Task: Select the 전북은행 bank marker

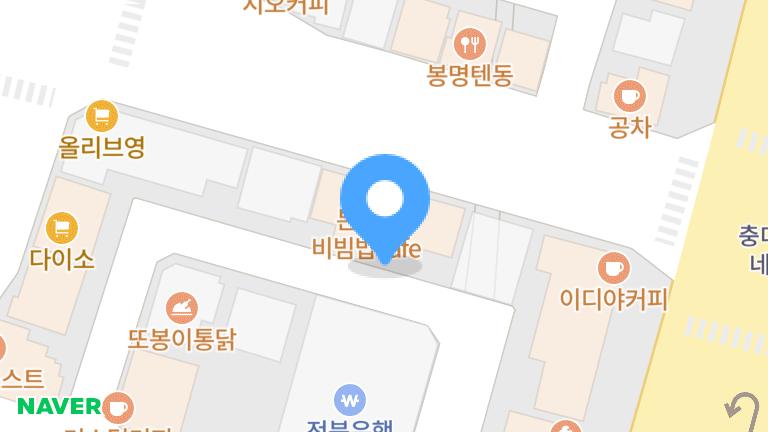Action: (350, 401)
